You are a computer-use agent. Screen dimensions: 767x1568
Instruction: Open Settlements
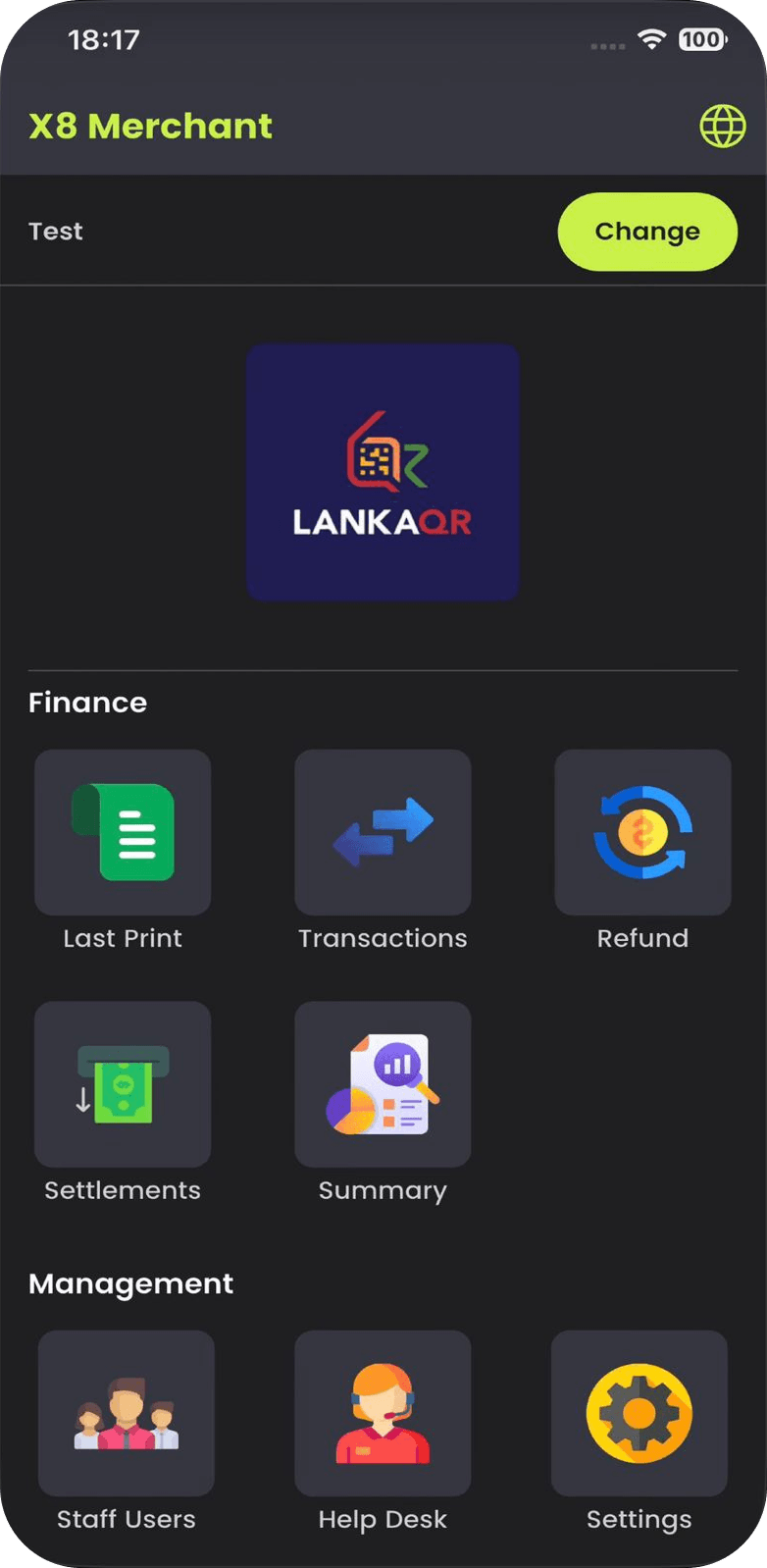point(123,1084)
